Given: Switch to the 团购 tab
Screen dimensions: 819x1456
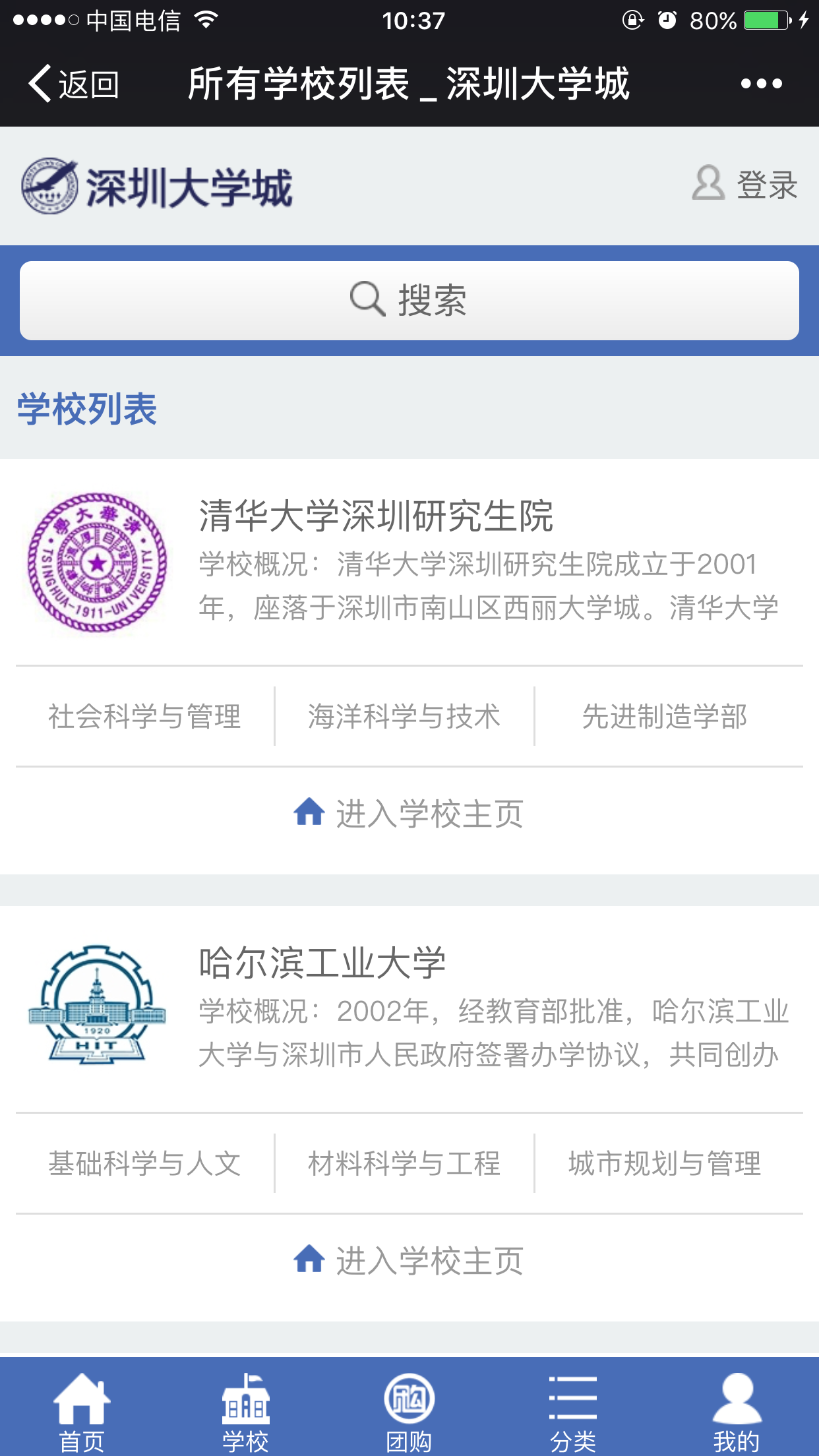Looking at the screenshot, I should [409, 1411].
